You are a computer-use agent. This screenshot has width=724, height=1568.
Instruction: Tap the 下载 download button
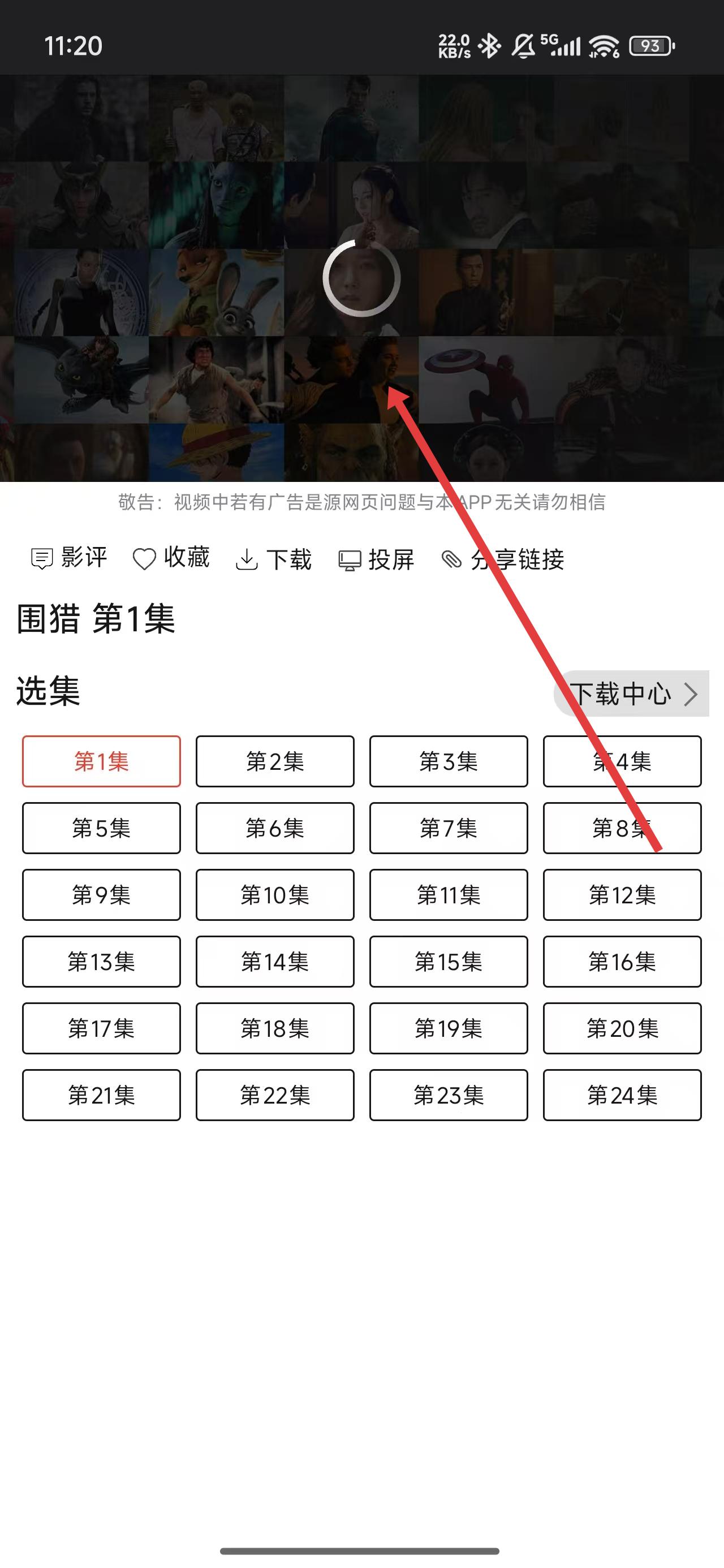tap(273, 559)
